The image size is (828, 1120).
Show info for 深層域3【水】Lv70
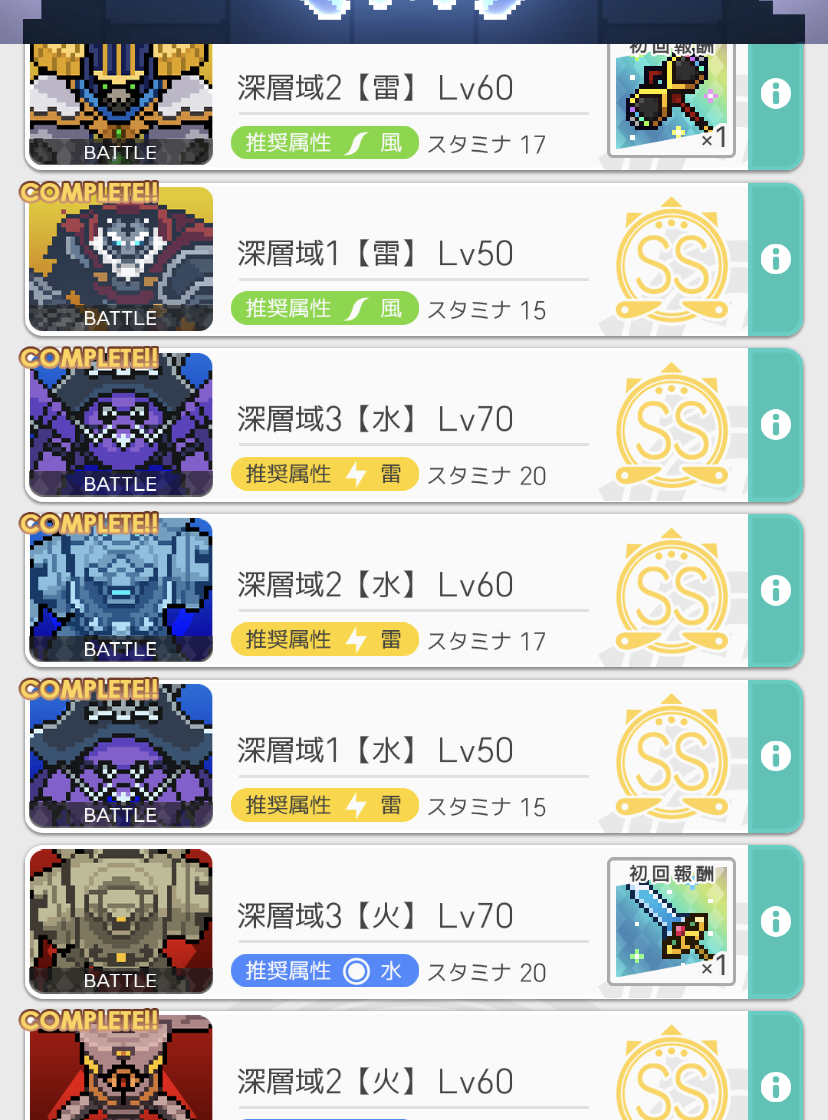point(775,425)
